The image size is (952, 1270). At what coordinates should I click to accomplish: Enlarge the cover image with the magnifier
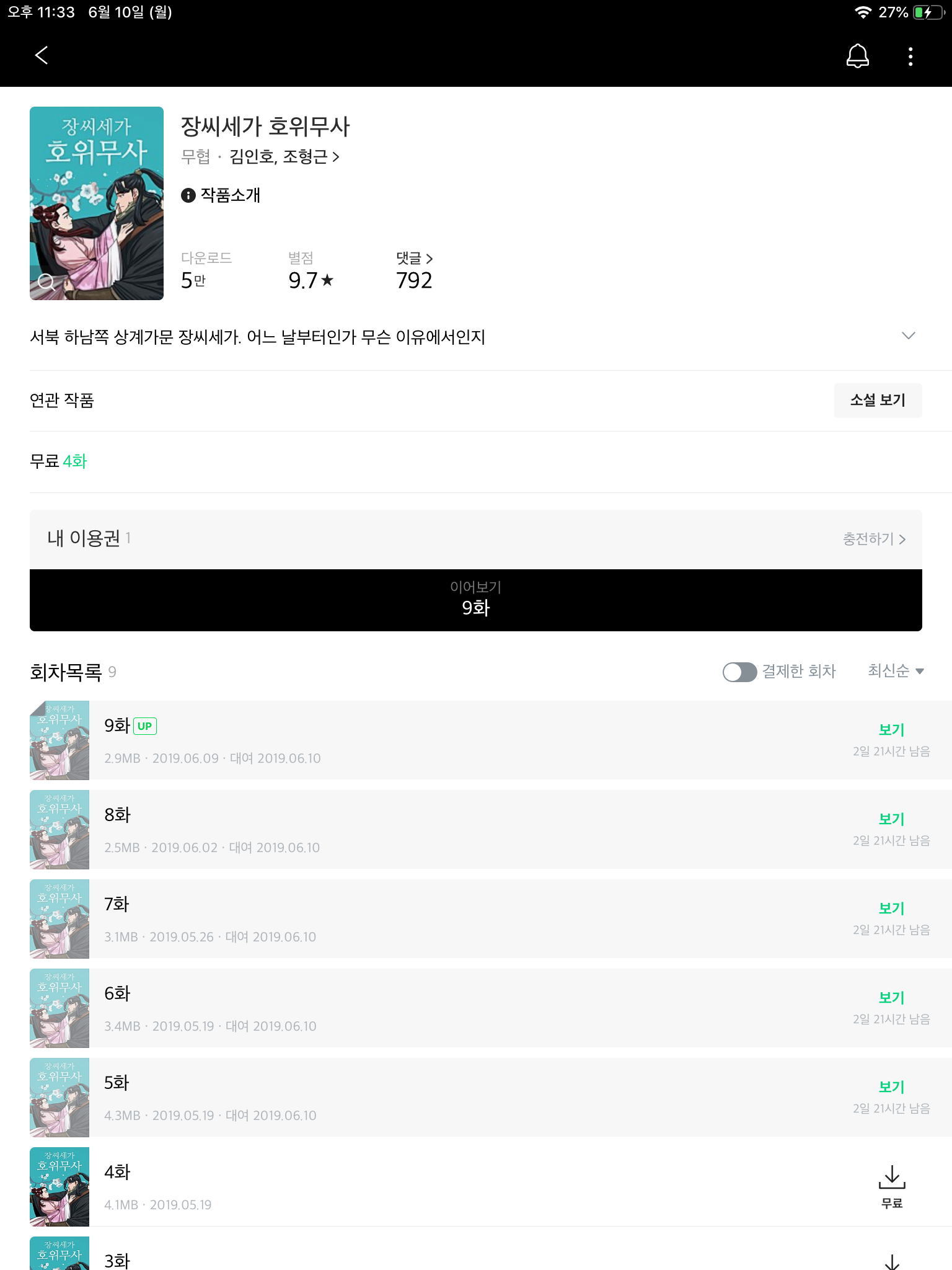coord(46,282)
